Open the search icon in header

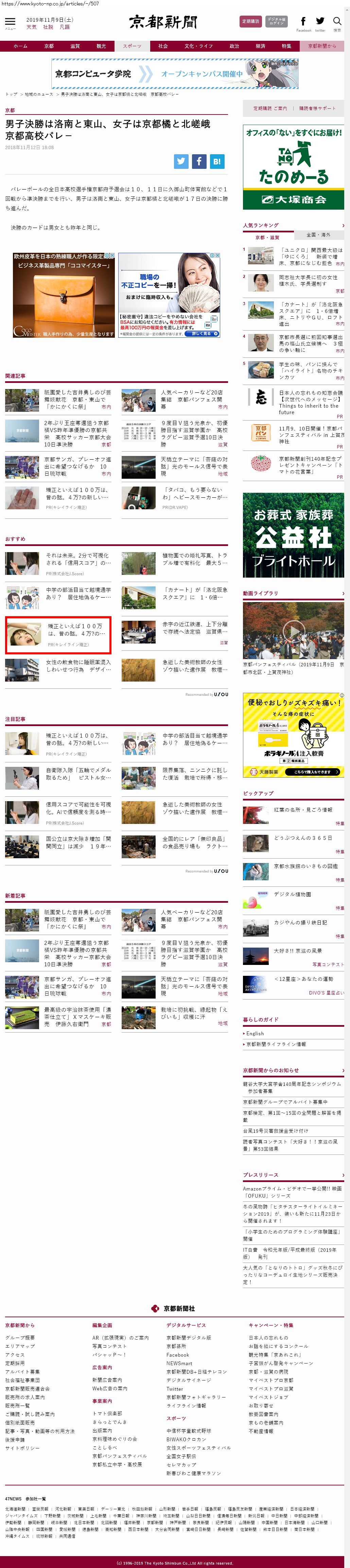point(337,21)
